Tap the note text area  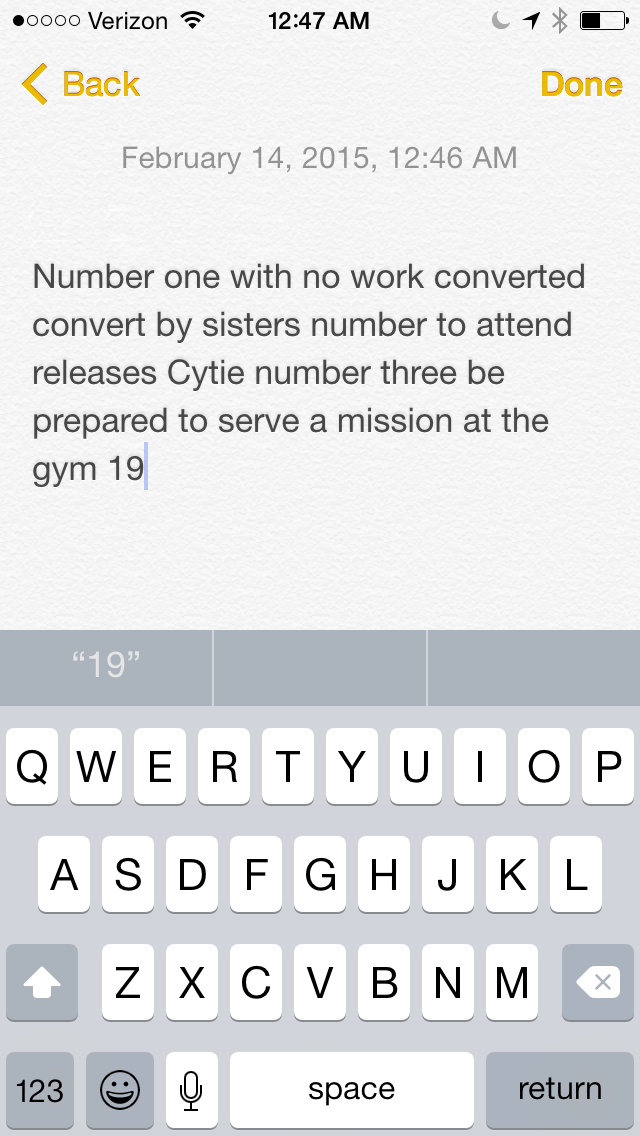[x=310, y=372]
